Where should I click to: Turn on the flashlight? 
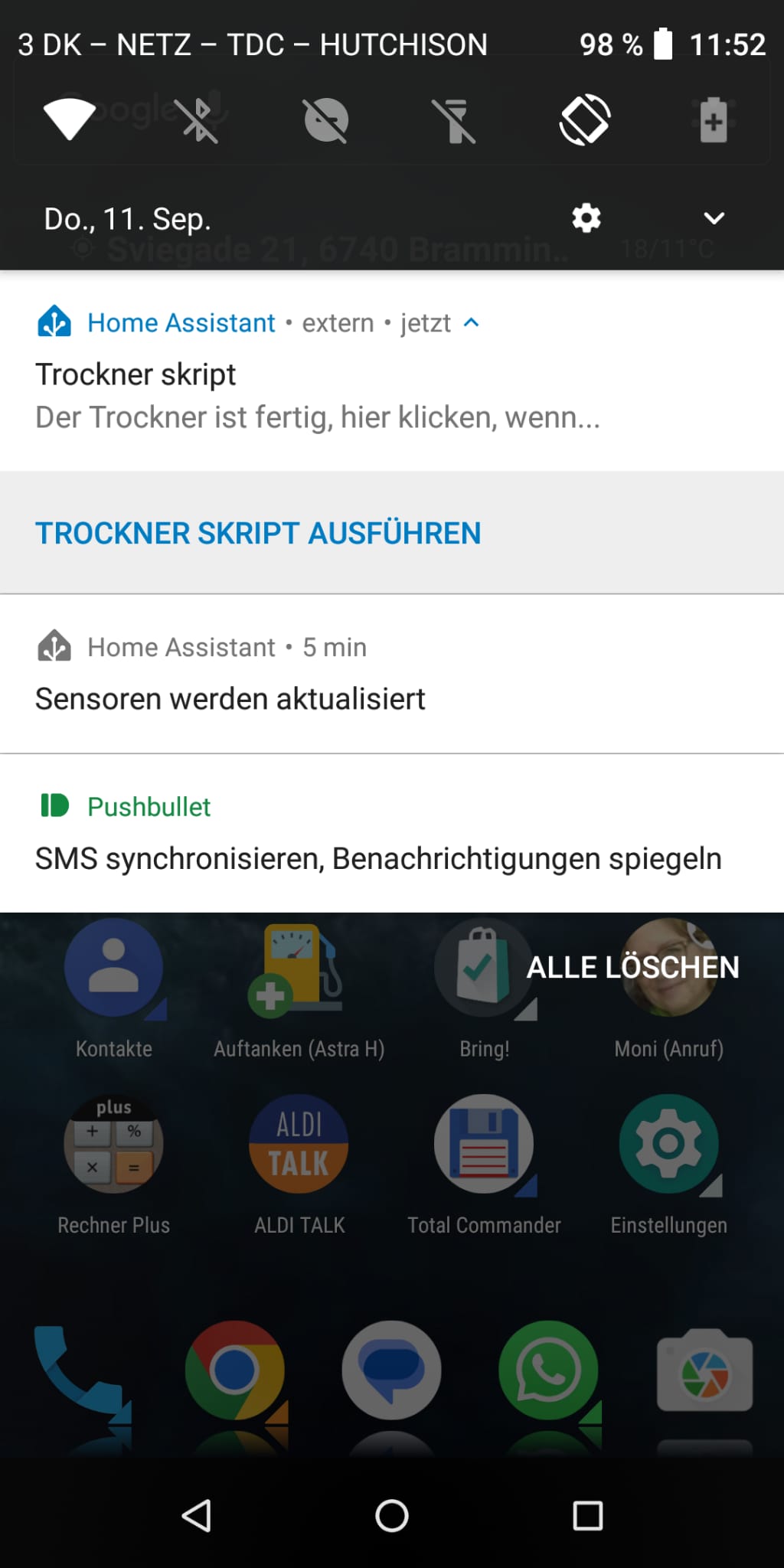[456, 120]
